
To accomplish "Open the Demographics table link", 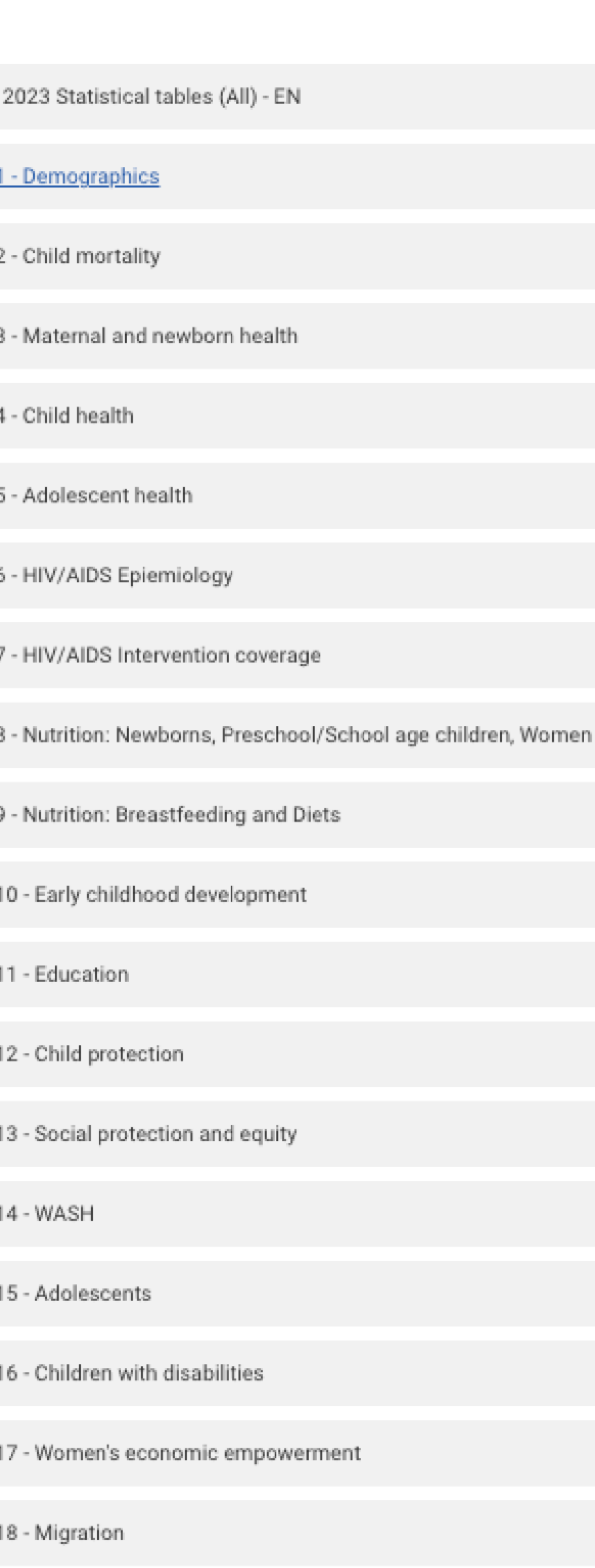I will click(x=80, y=177).
